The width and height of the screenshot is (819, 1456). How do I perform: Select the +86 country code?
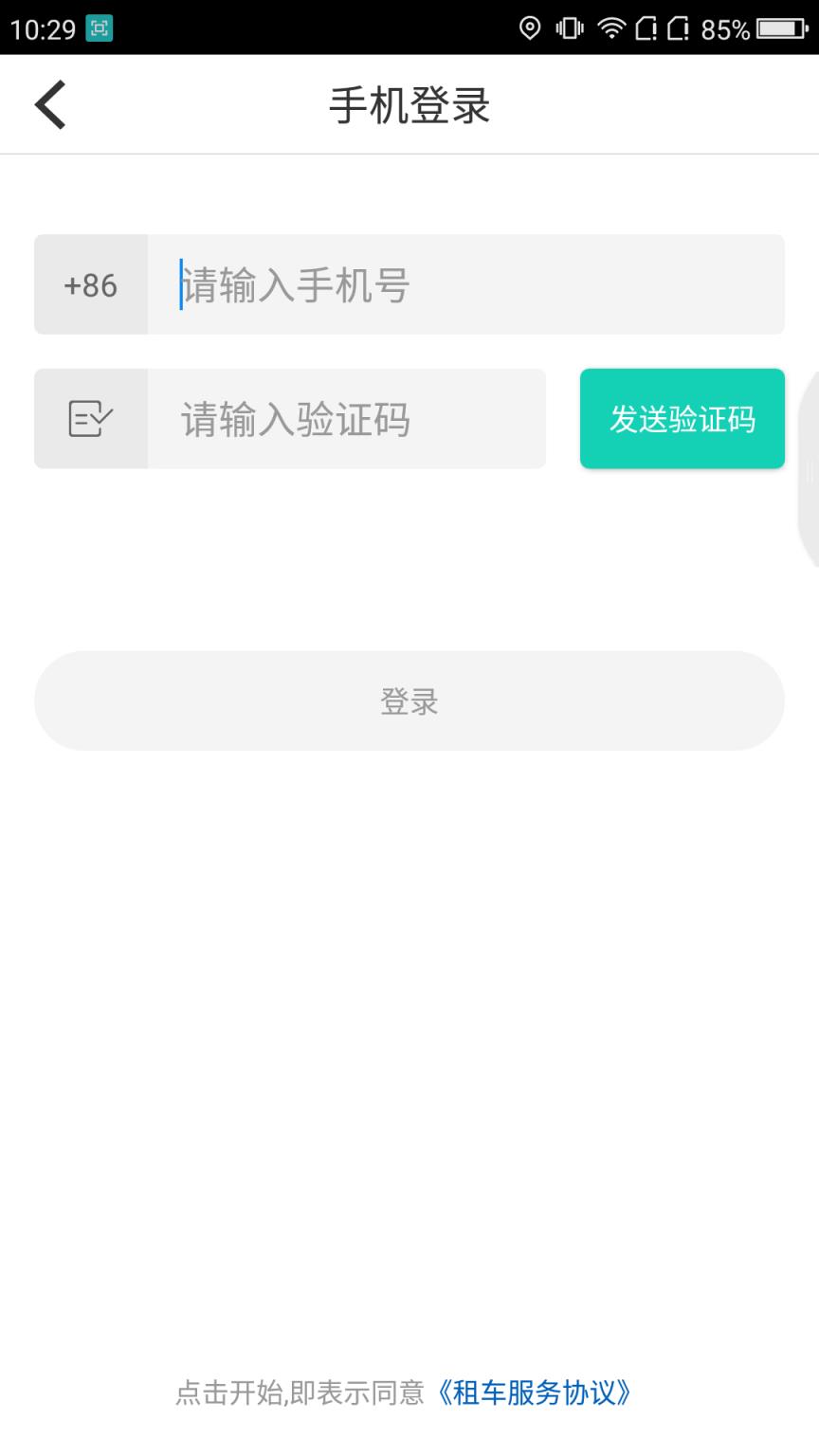point(92,284)
